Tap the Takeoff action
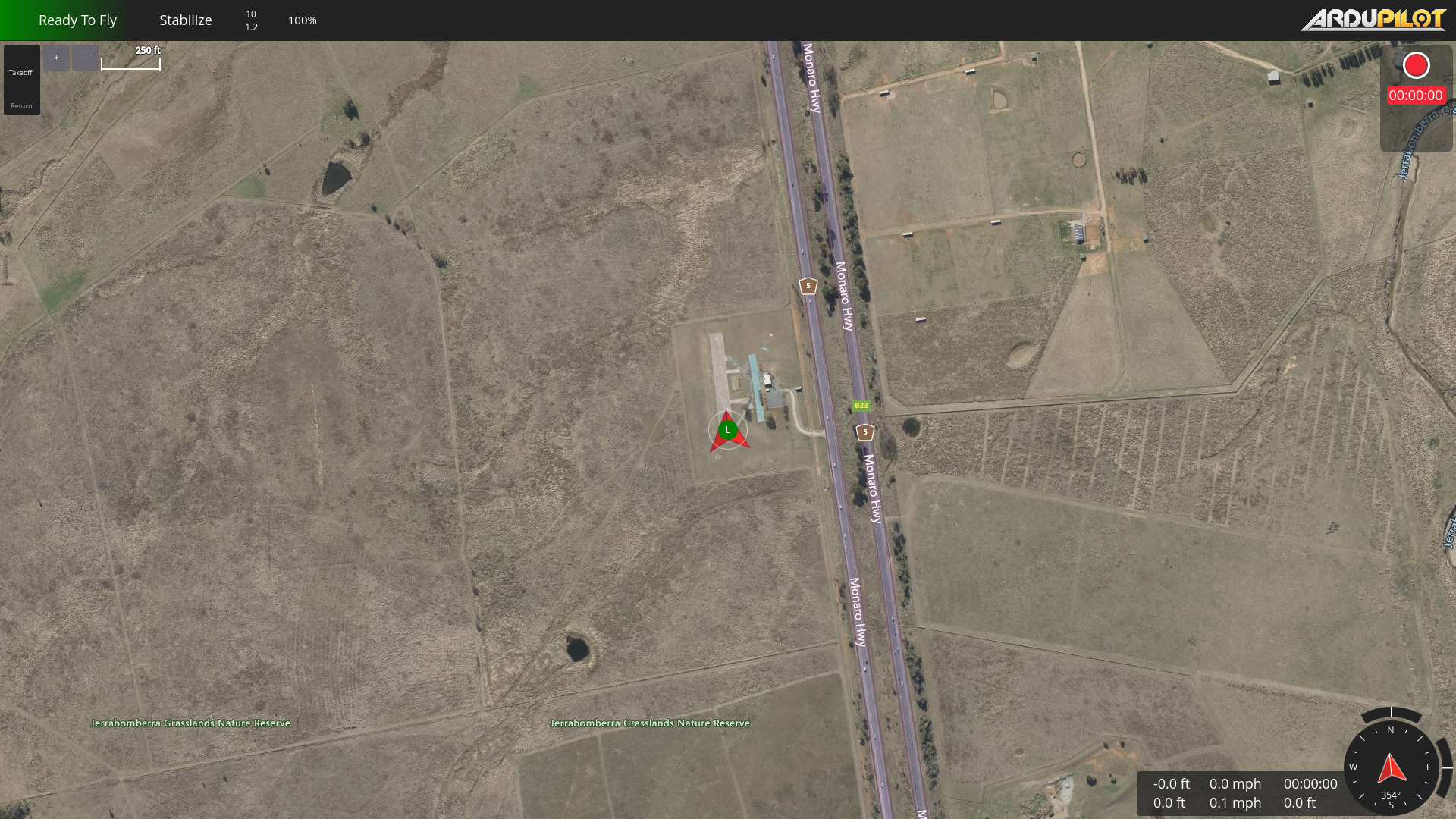The width and height of the screenshot is (1456, 819). [x=21, y=73]
